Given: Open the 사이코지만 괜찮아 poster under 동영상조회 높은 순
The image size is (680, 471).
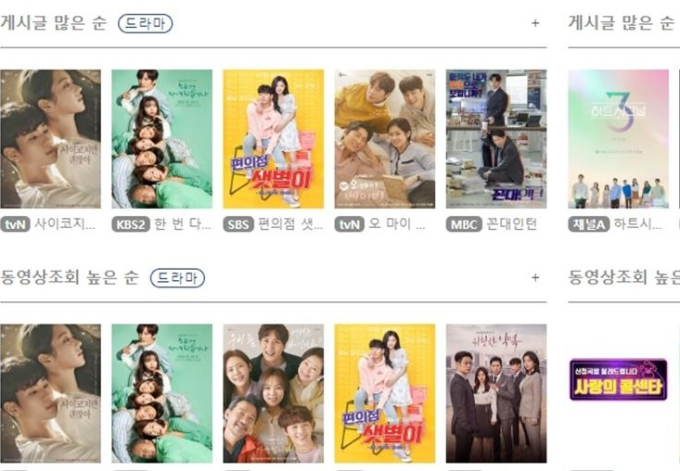Looking at the screenshot, I should tap(50, 393).
